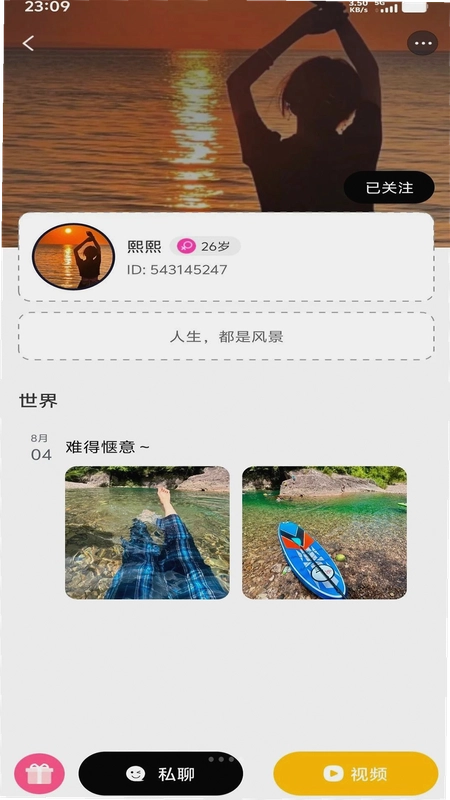
Task: Send a gift with the pink gift icon
Action: tap(39, 774)
